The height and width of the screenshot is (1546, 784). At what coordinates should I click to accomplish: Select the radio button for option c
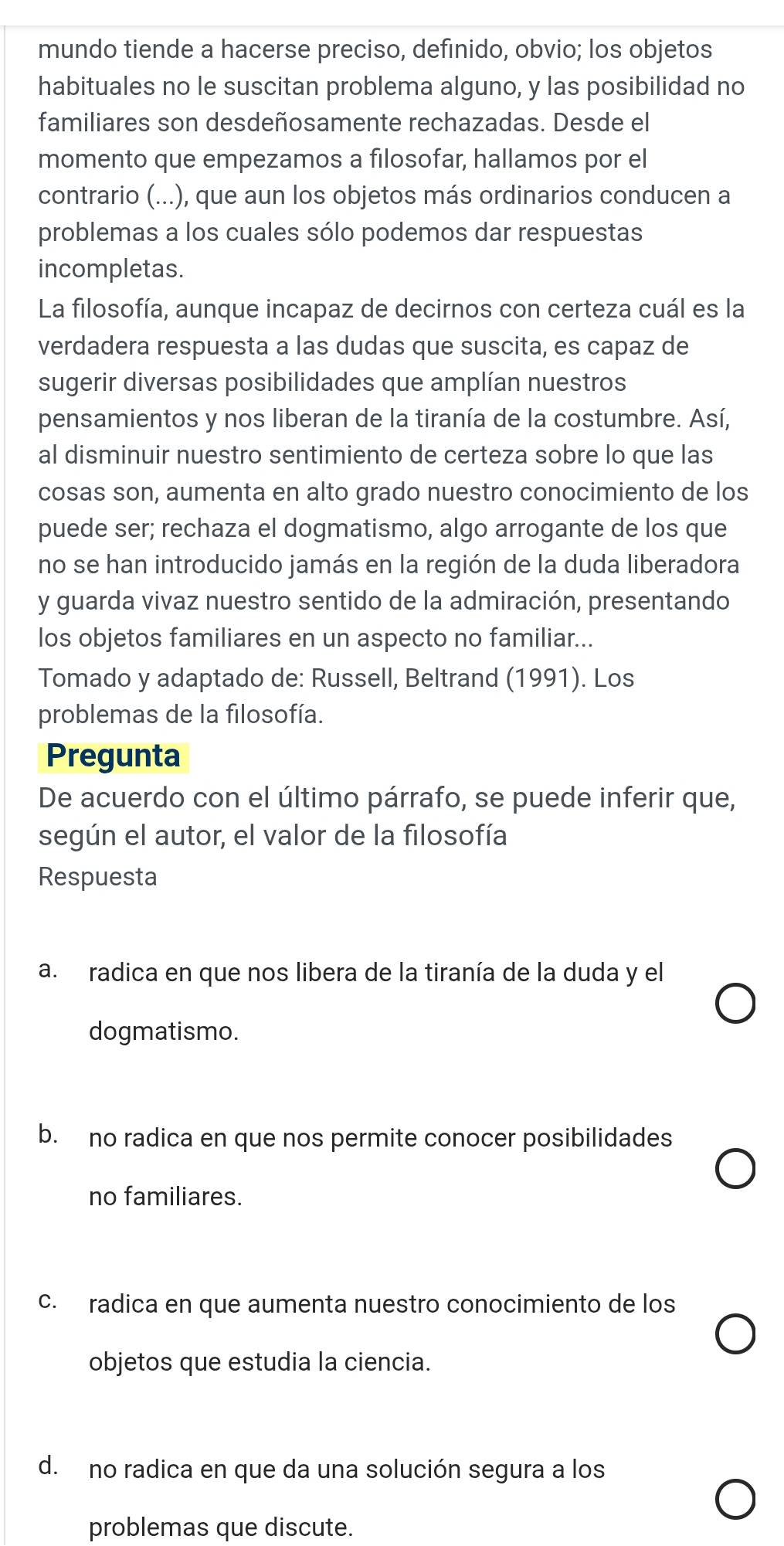point(735,1332)
